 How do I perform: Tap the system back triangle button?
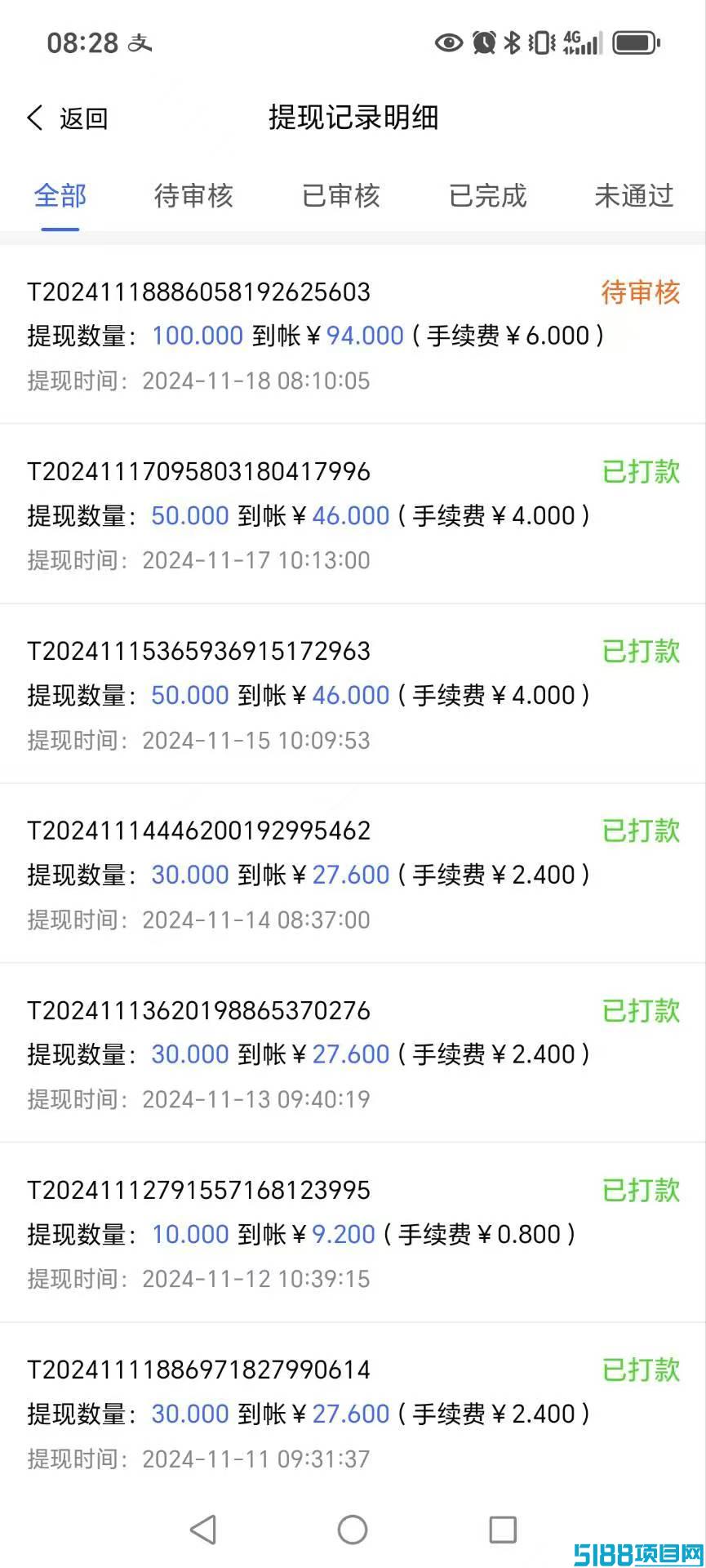coord(203,1530)
